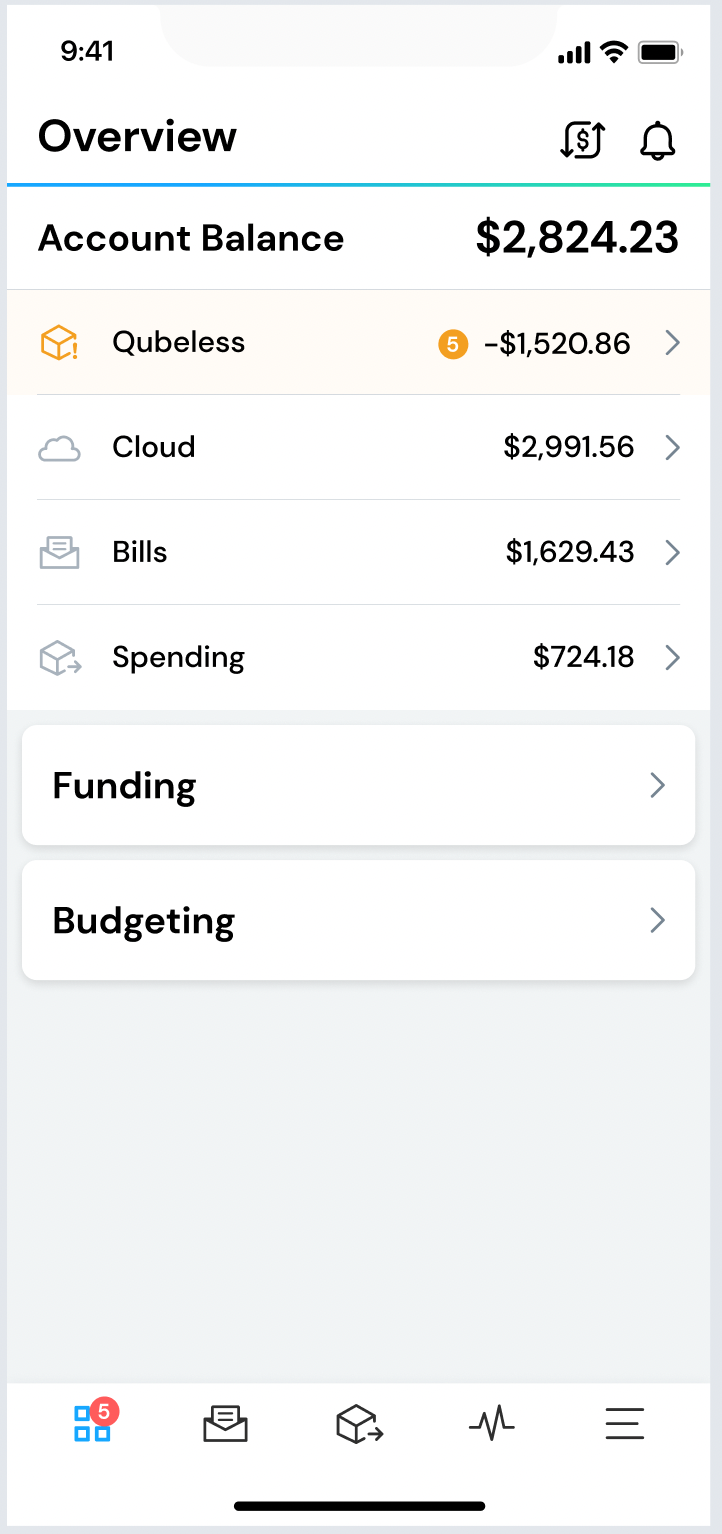Viewport: 722px width, 1534px height.
Task: Open the Spending row
Action: [359, 657]
